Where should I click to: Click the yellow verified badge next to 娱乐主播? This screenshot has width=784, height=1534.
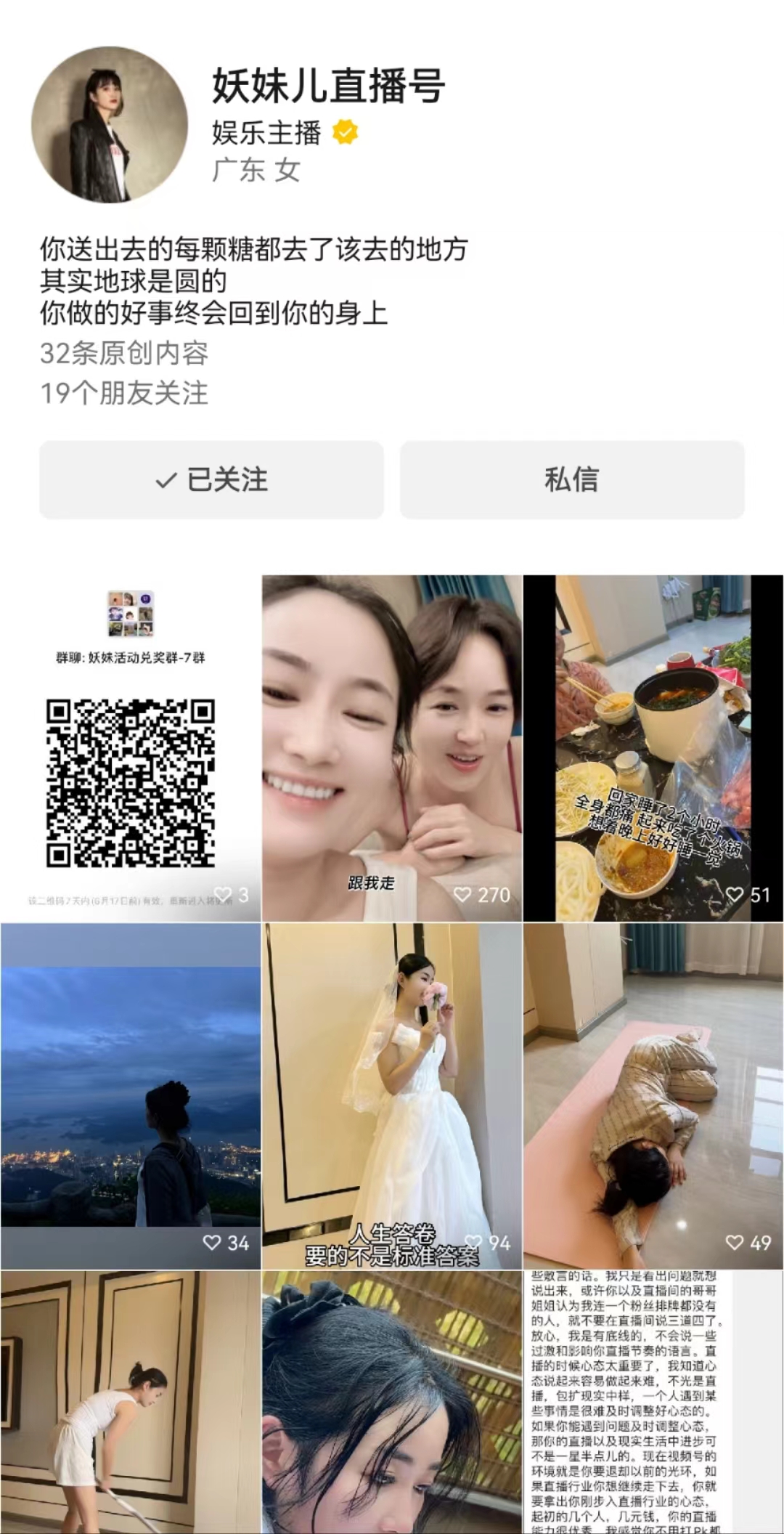click(x=345, y=131)
